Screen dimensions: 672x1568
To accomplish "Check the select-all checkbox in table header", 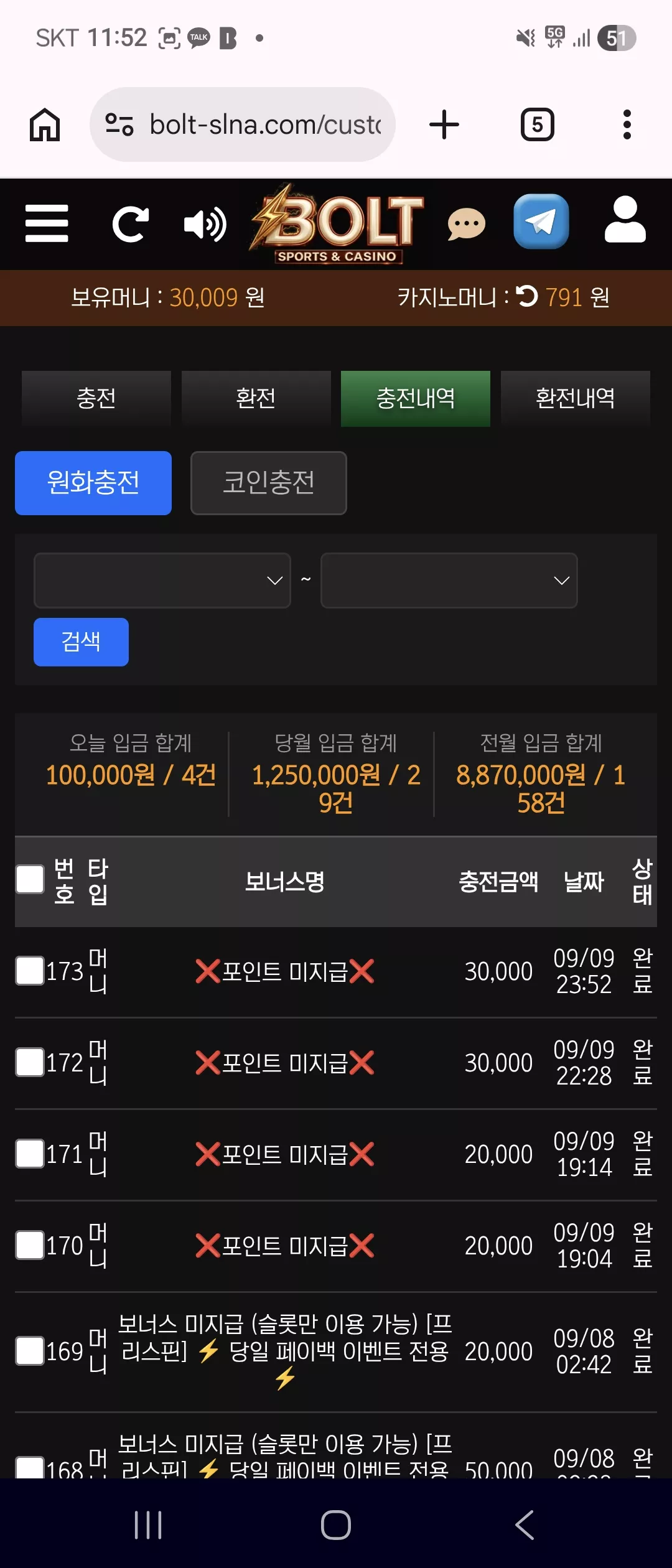I will [x=30, y=879].
